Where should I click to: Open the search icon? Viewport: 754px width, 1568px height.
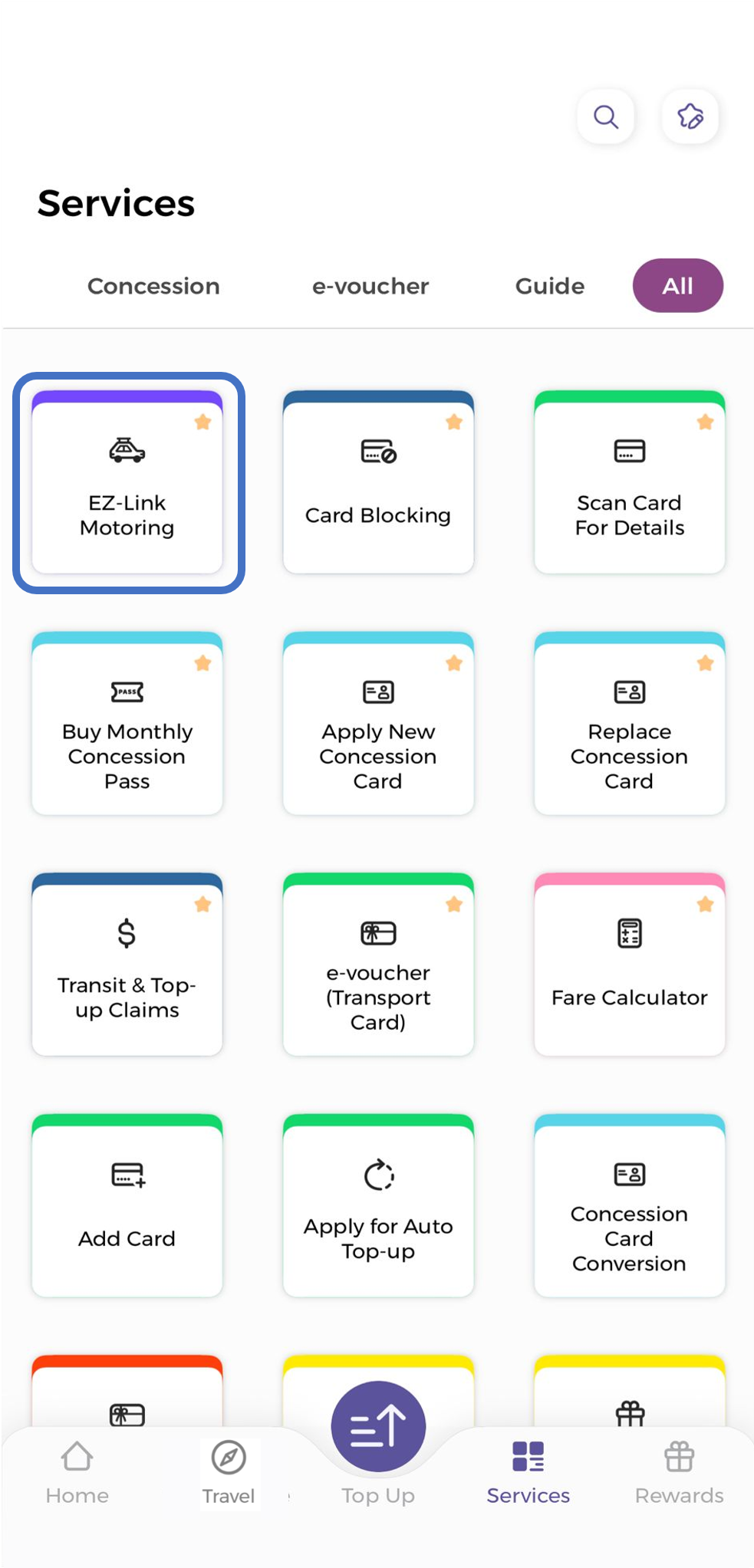(606, 117)
